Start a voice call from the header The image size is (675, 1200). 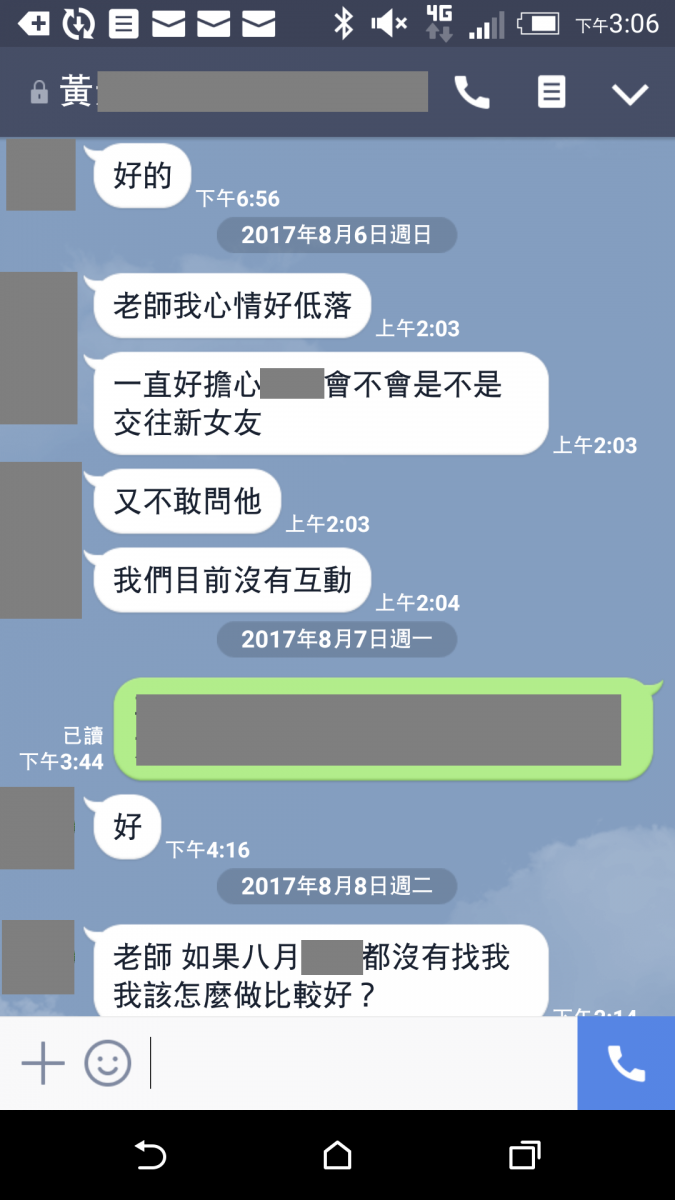[x=472, y=93]
